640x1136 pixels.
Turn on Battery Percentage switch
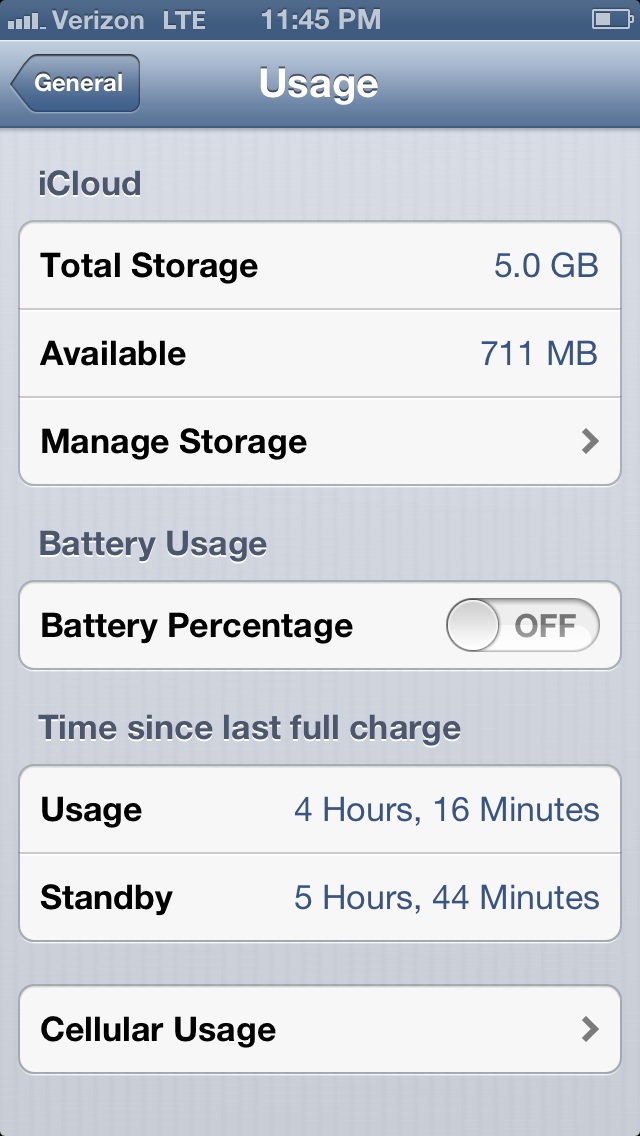(523, 625)
